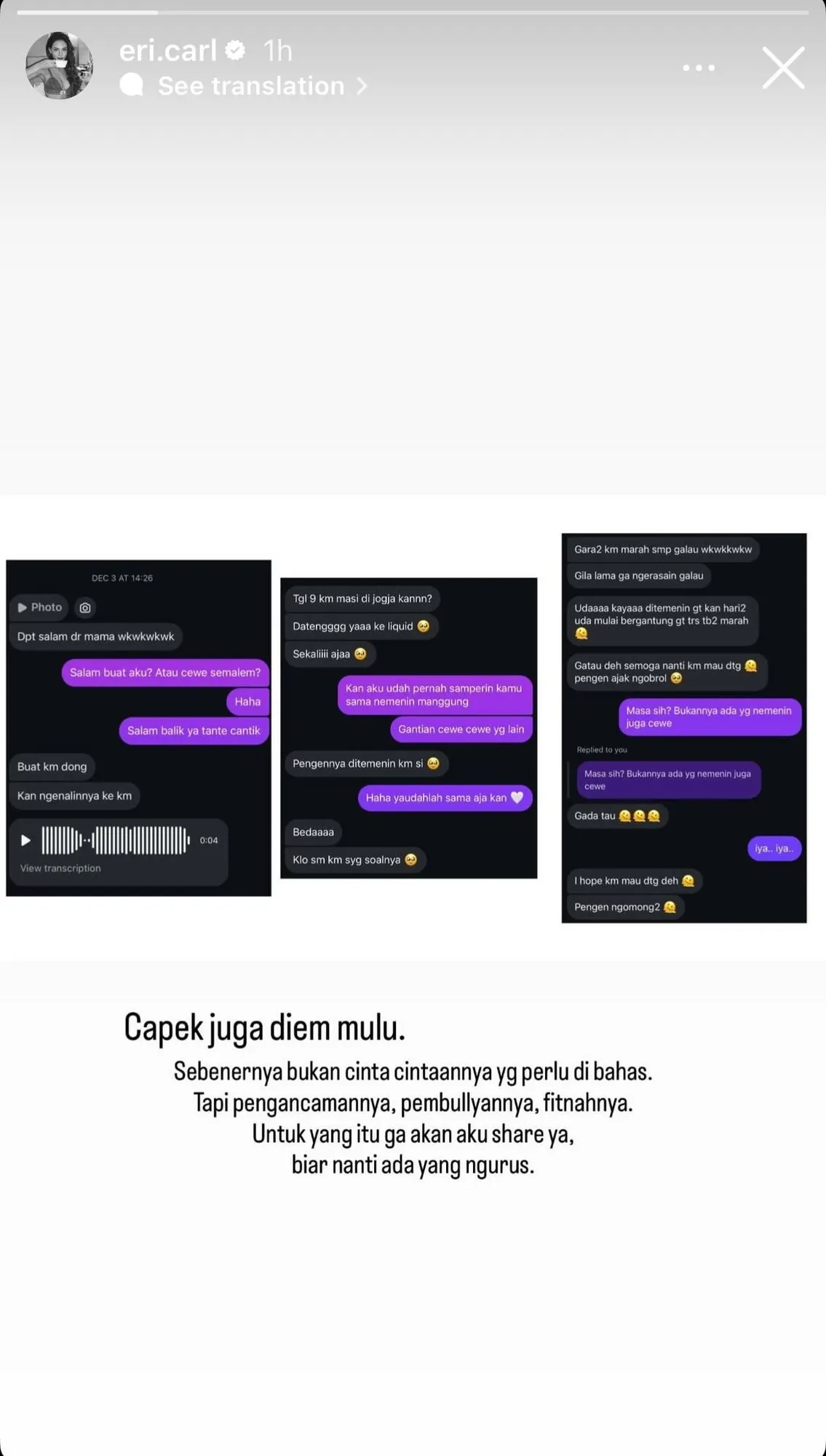Open the story options menu
Image resolution: width=826 pixels, height=1456 pixels.
(x=699, y=68)
